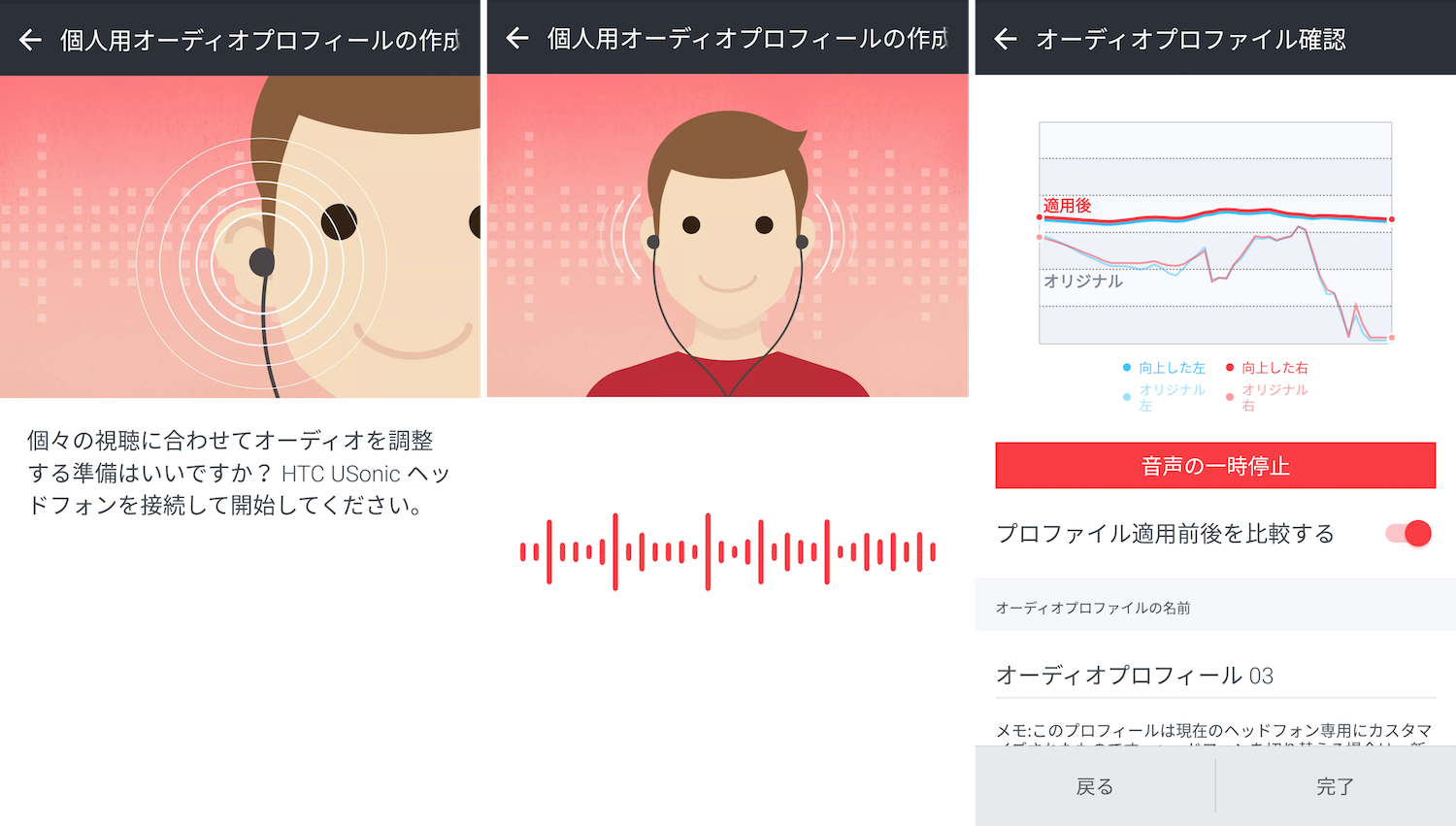The width and height of the screenshot is (1456, 826).
Task: Tap the 戻る button at the bottom
Action: tap(1094, 786)
